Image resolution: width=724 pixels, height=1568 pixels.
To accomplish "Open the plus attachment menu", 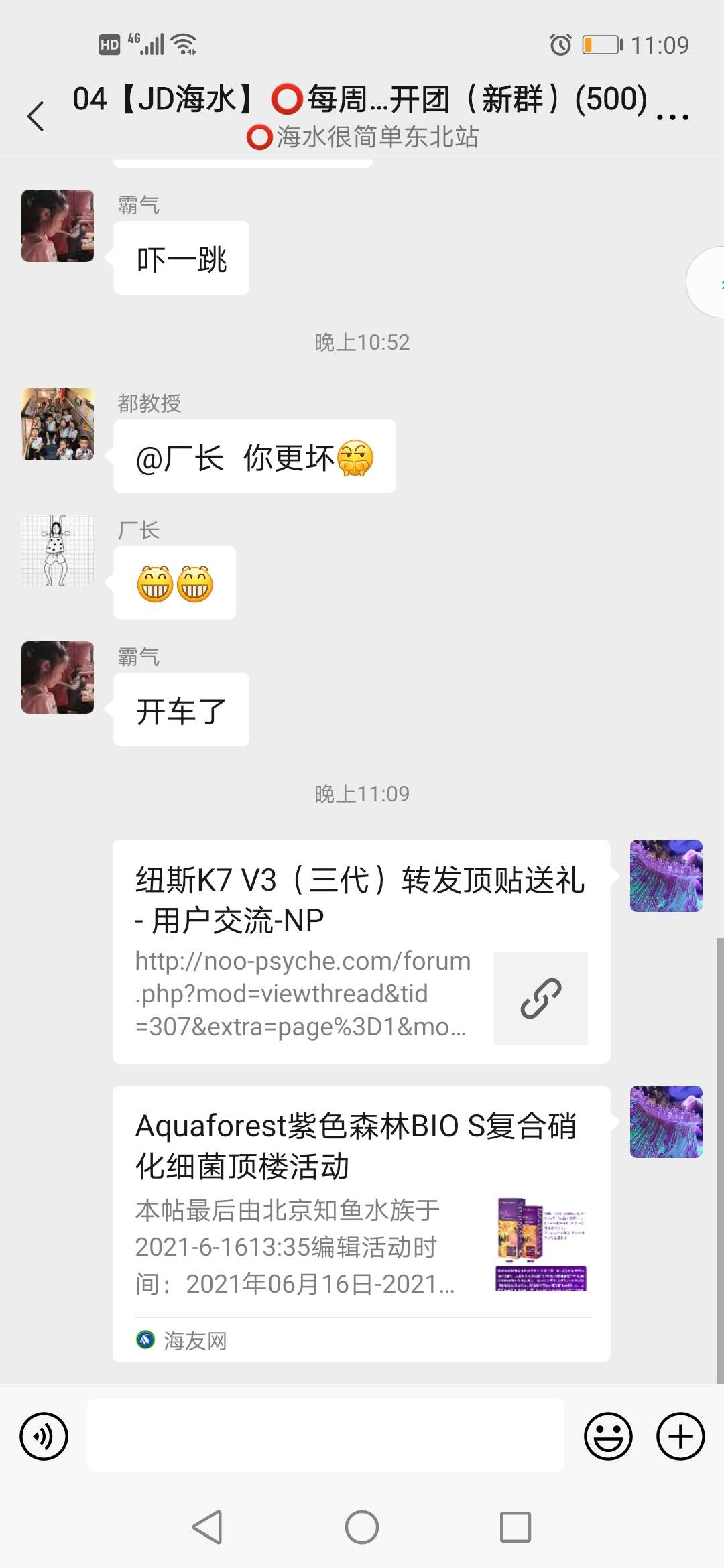I will click(680, 1436).
